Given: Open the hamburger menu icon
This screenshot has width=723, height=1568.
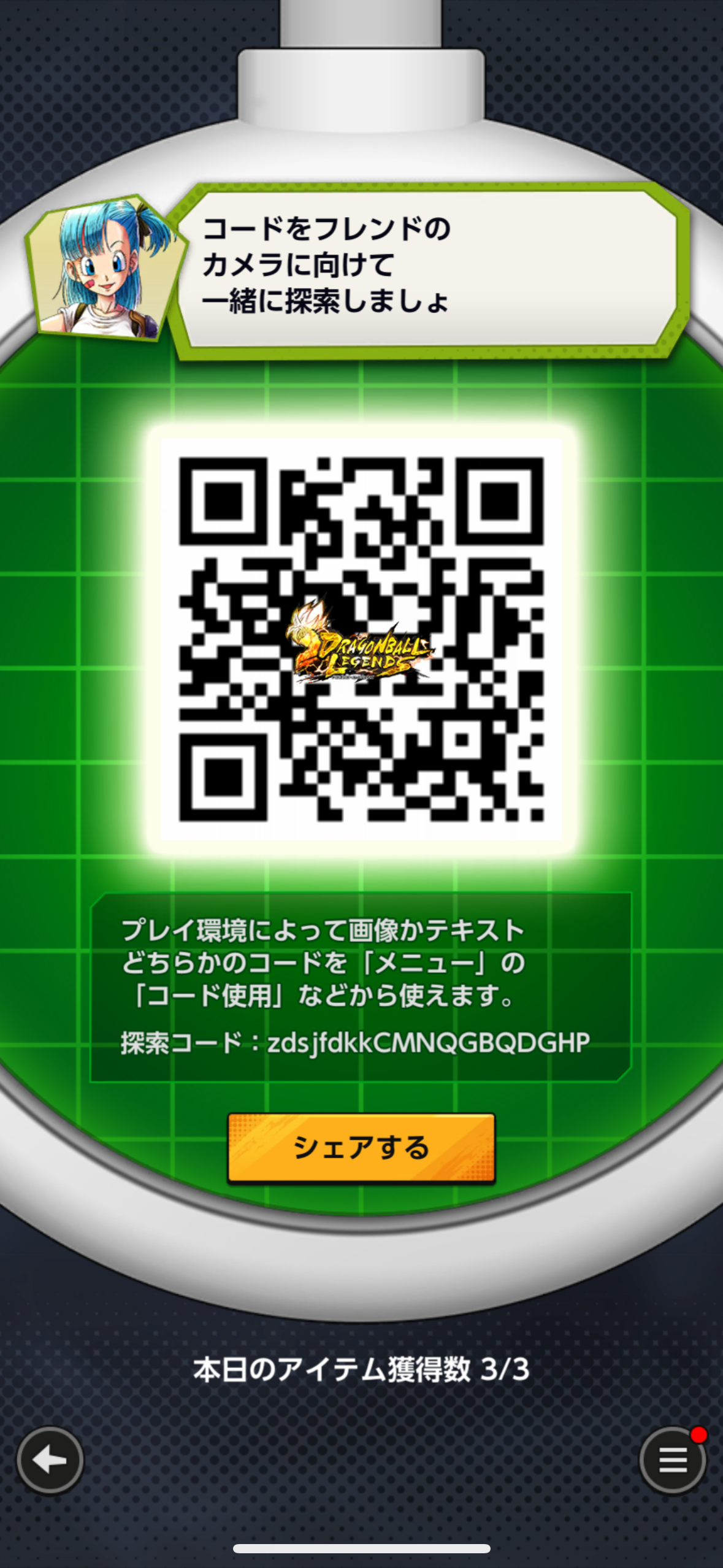Looking at the screenshot, I should [x=672, y=1459].
